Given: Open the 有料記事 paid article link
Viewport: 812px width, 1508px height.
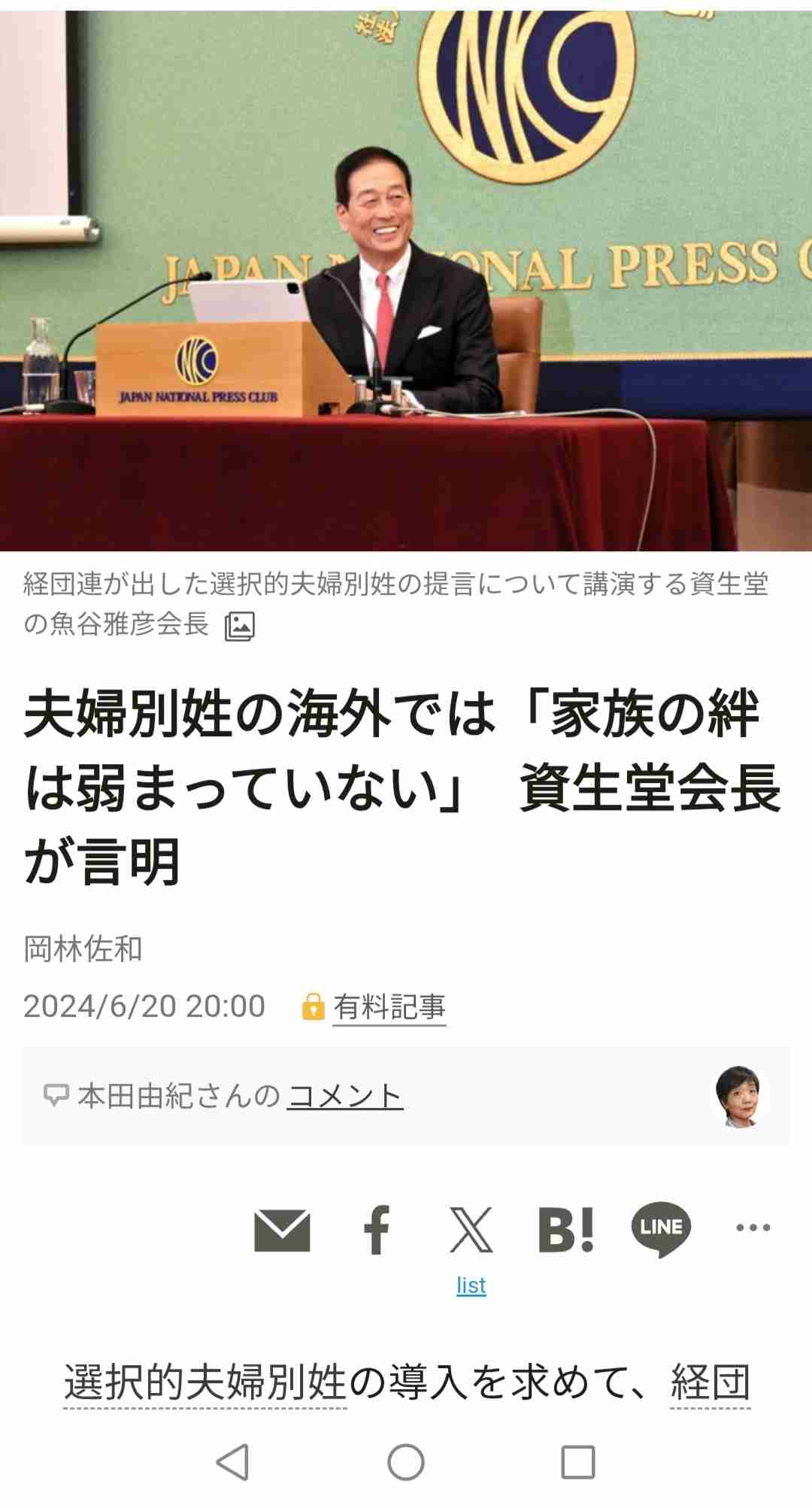Looking at the screenshot, I should tap(389, 1006).
